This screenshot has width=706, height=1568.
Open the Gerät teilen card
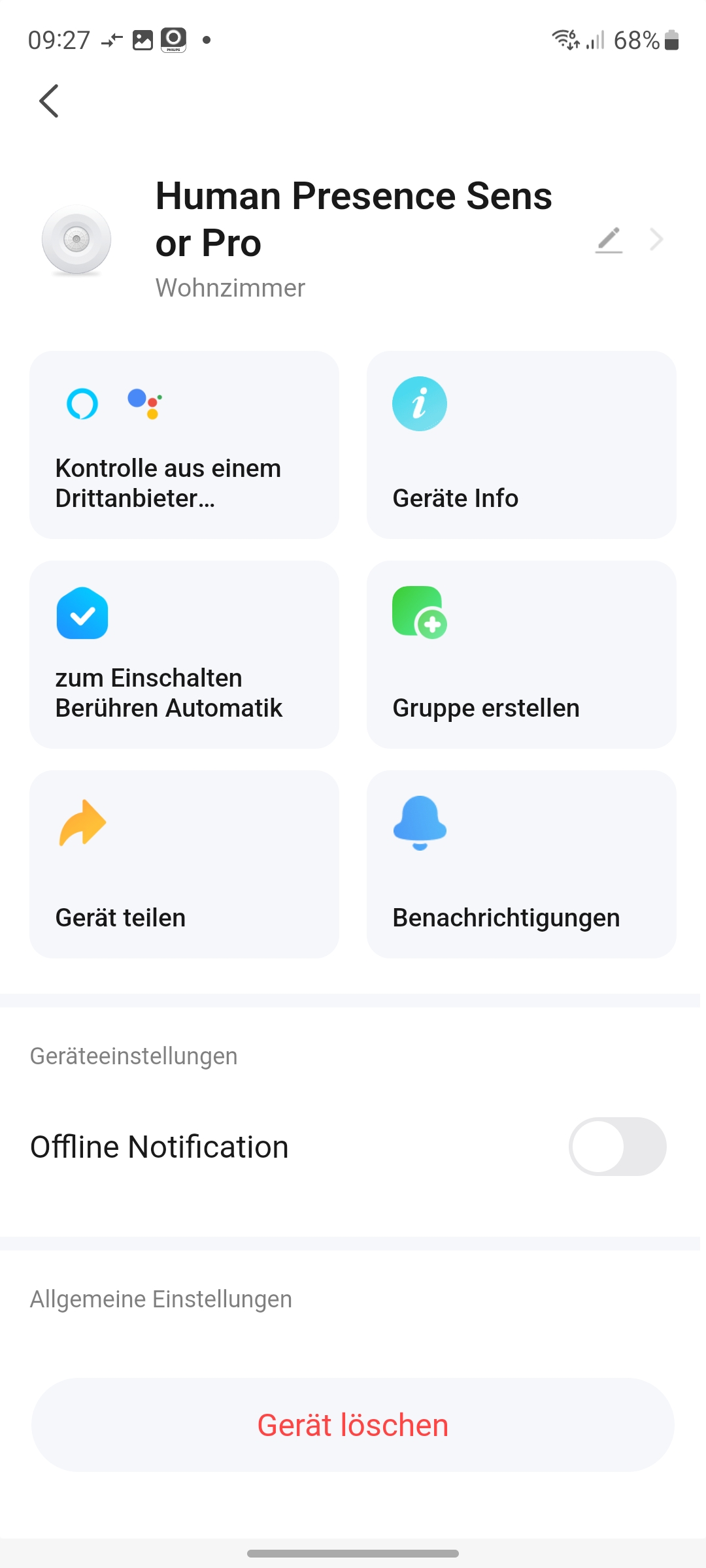184,864
